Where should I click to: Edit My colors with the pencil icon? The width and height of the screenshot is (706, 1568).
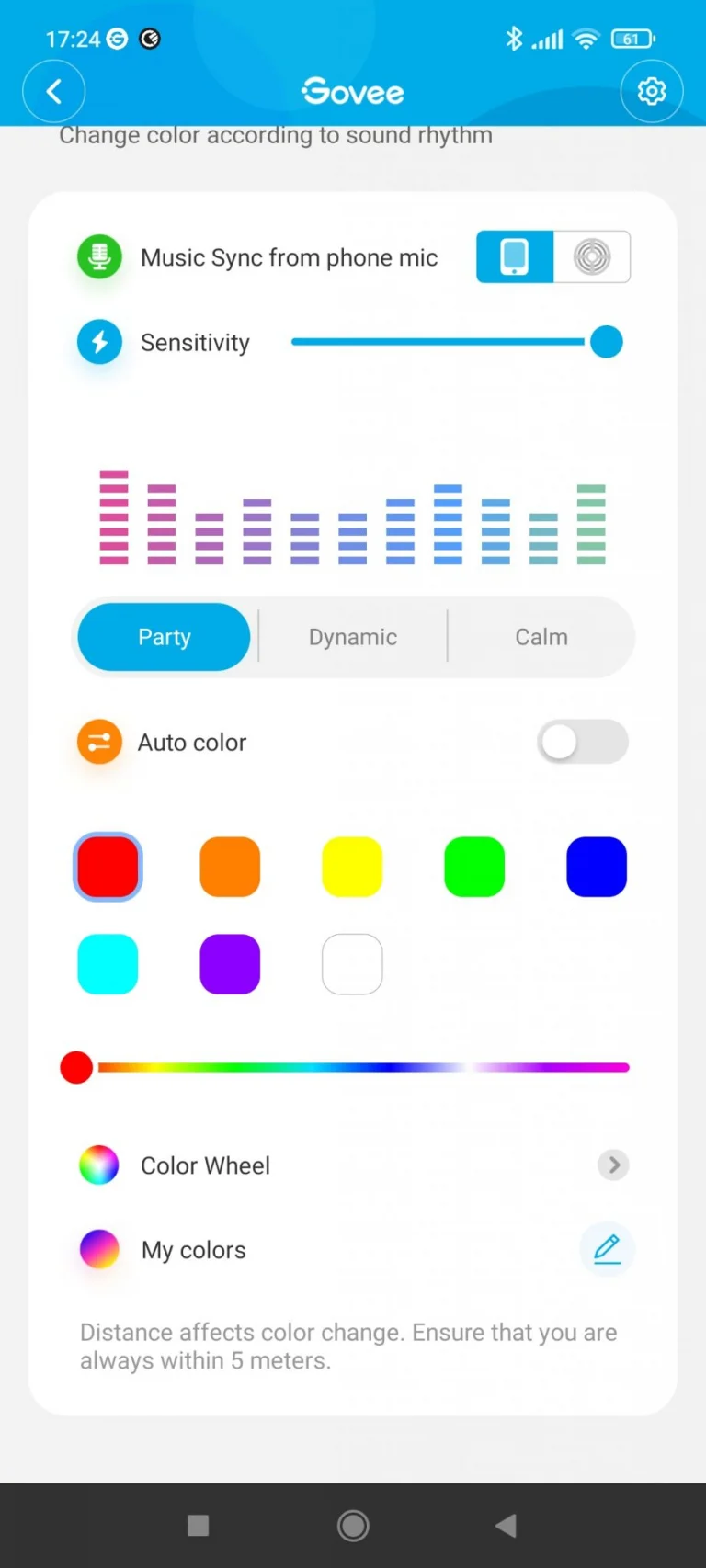pyautogui.click(x=607, y=1249)
